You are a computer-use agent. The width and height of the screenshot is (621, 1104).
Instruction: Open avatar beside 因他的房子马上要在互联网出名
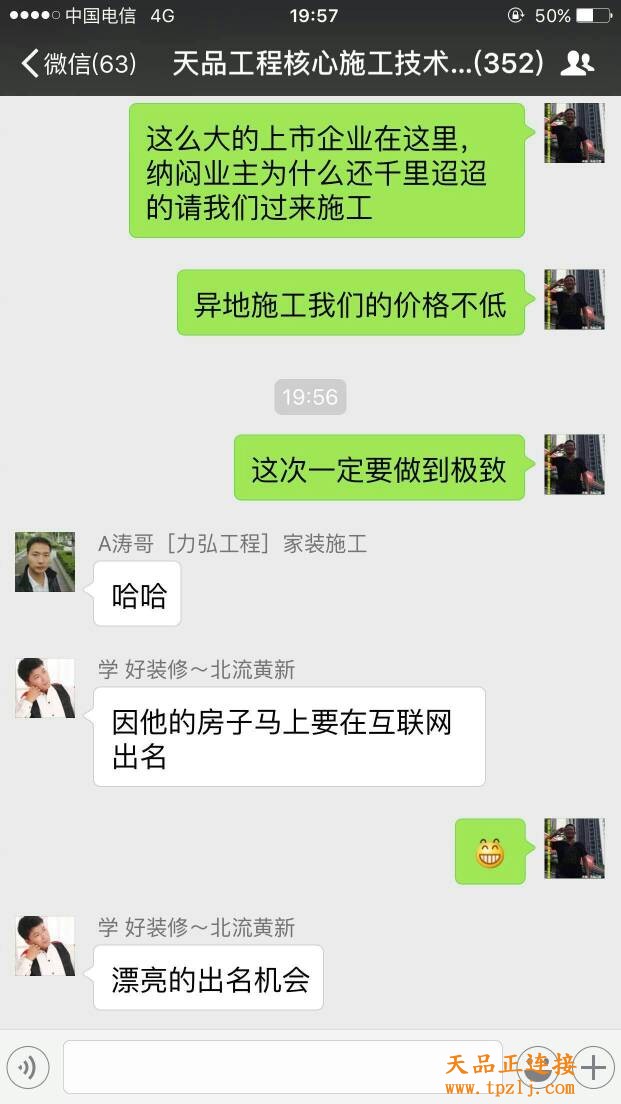tap(45, 688)
